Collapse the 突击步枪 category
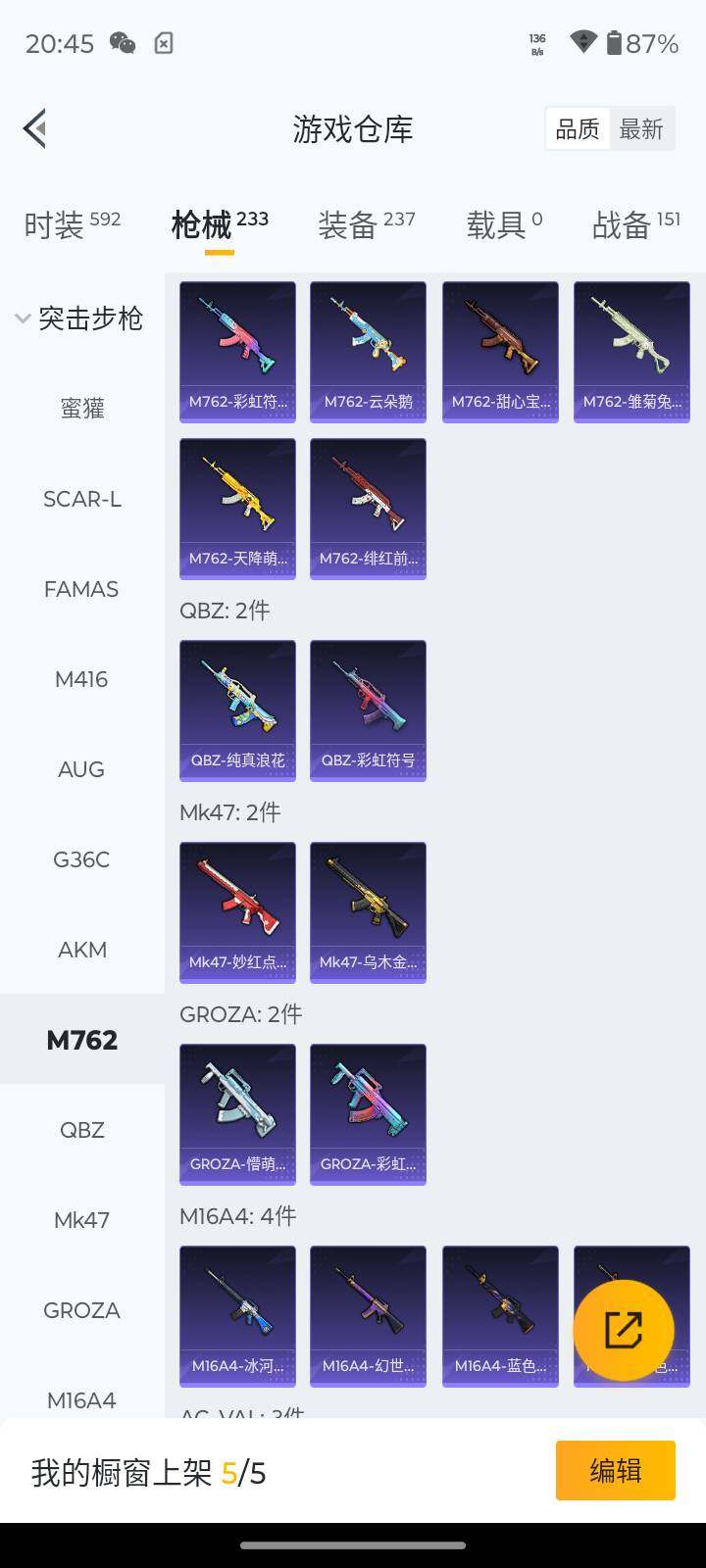 [x=80, y=318]
